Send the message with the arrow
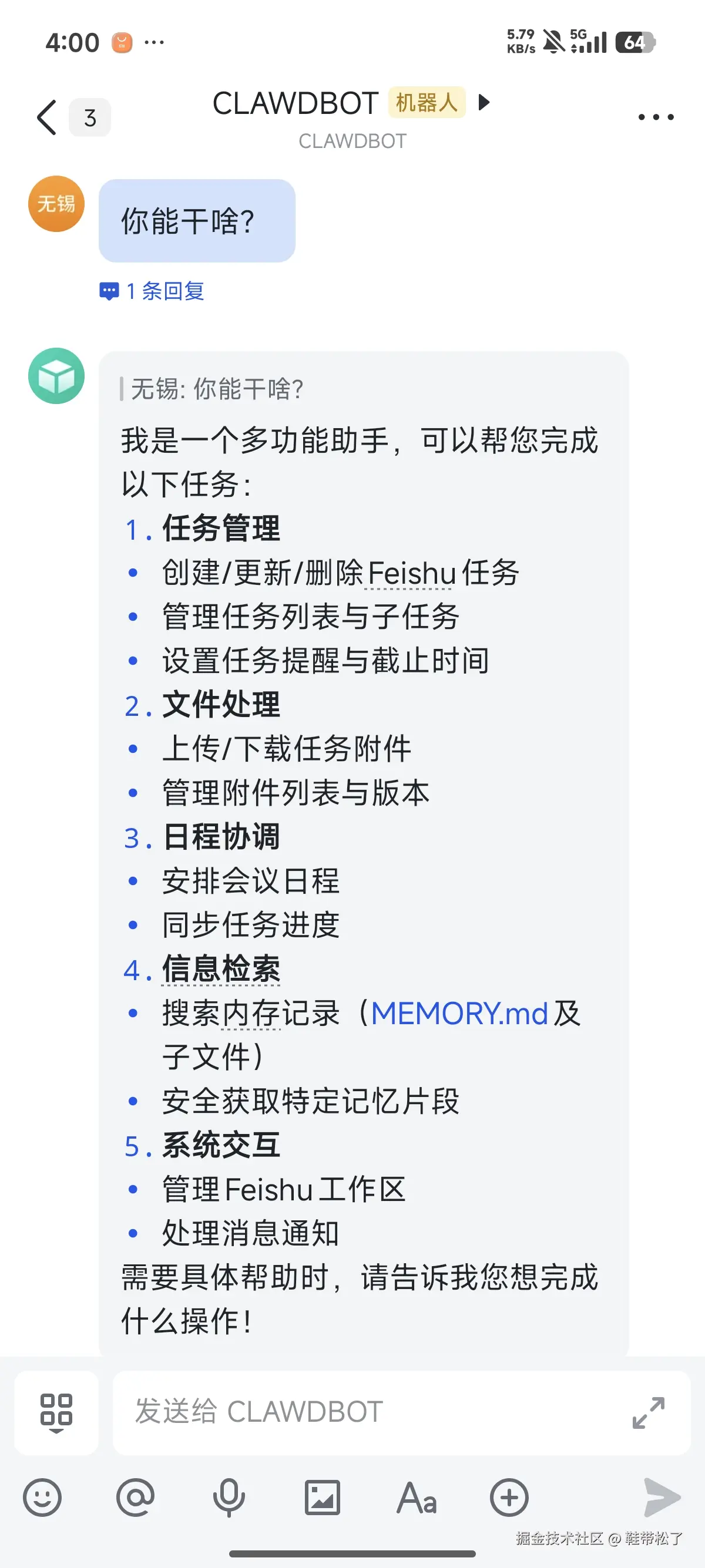This screenshot has height=1568, width=705. coord(662,1498)
